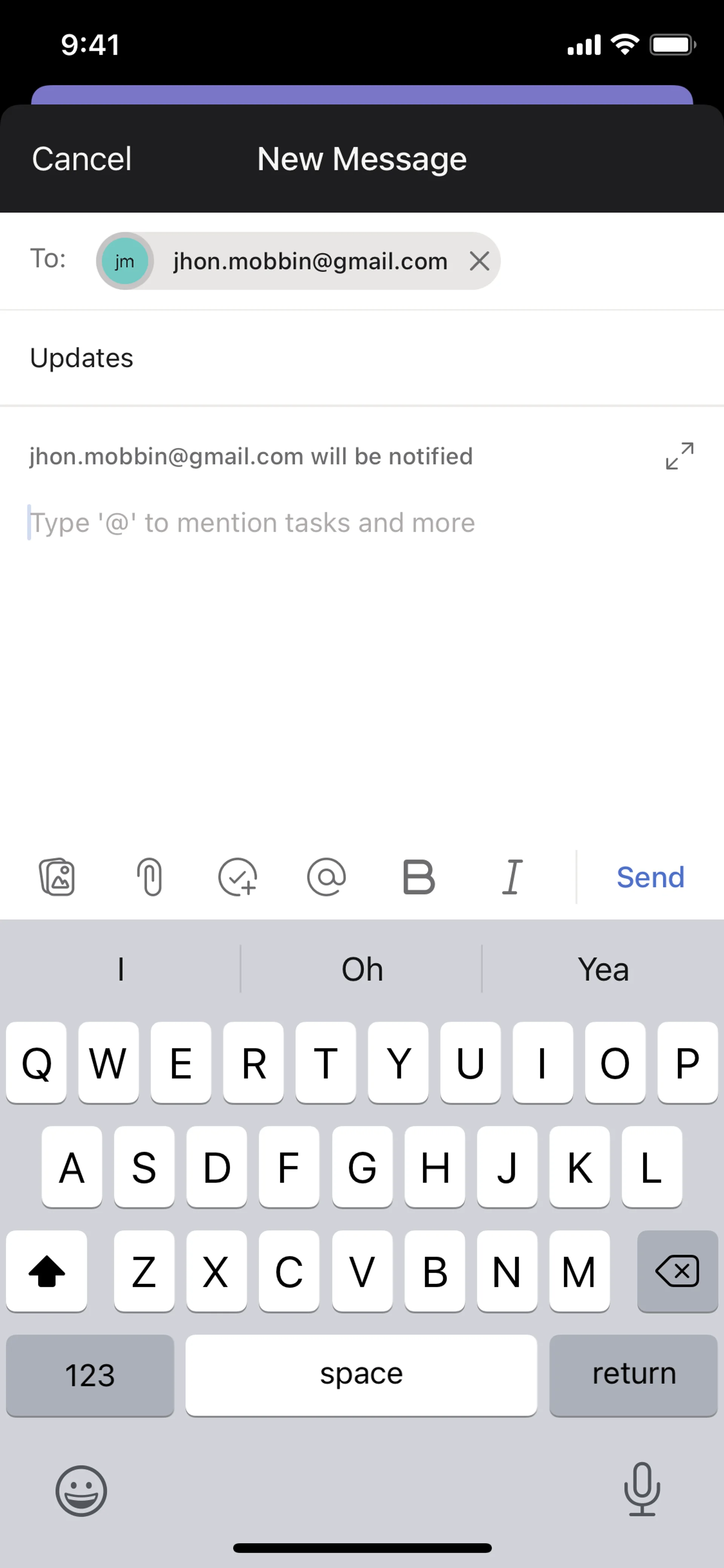Cancel the new message
This screenshot has height=1568, width=724.
[x=81, y=159]
